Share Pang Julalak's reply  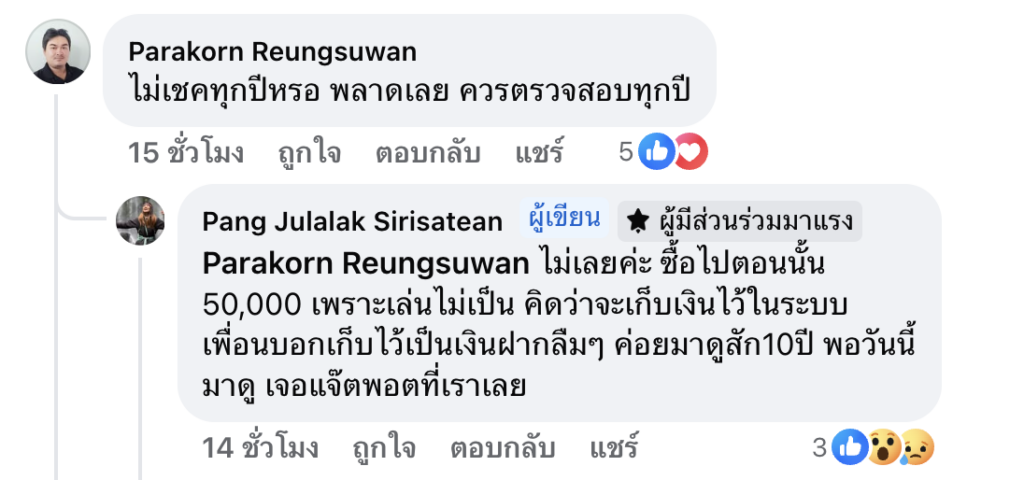coord(614,448)
